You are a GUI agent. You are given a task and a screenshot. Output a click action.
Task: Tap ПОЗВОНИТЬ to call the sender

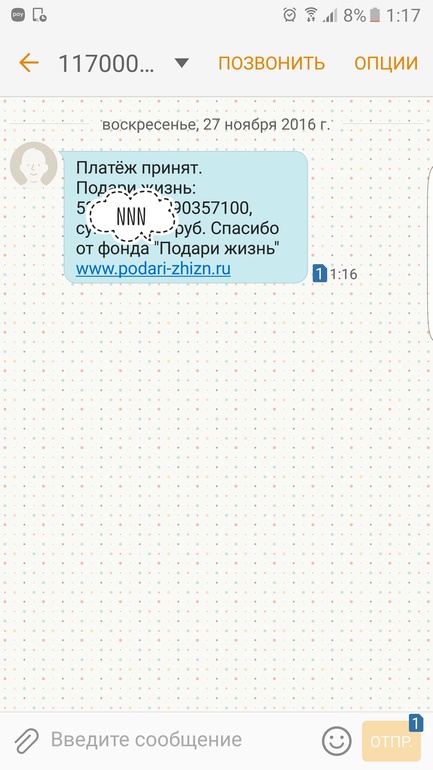pos(271,63)
